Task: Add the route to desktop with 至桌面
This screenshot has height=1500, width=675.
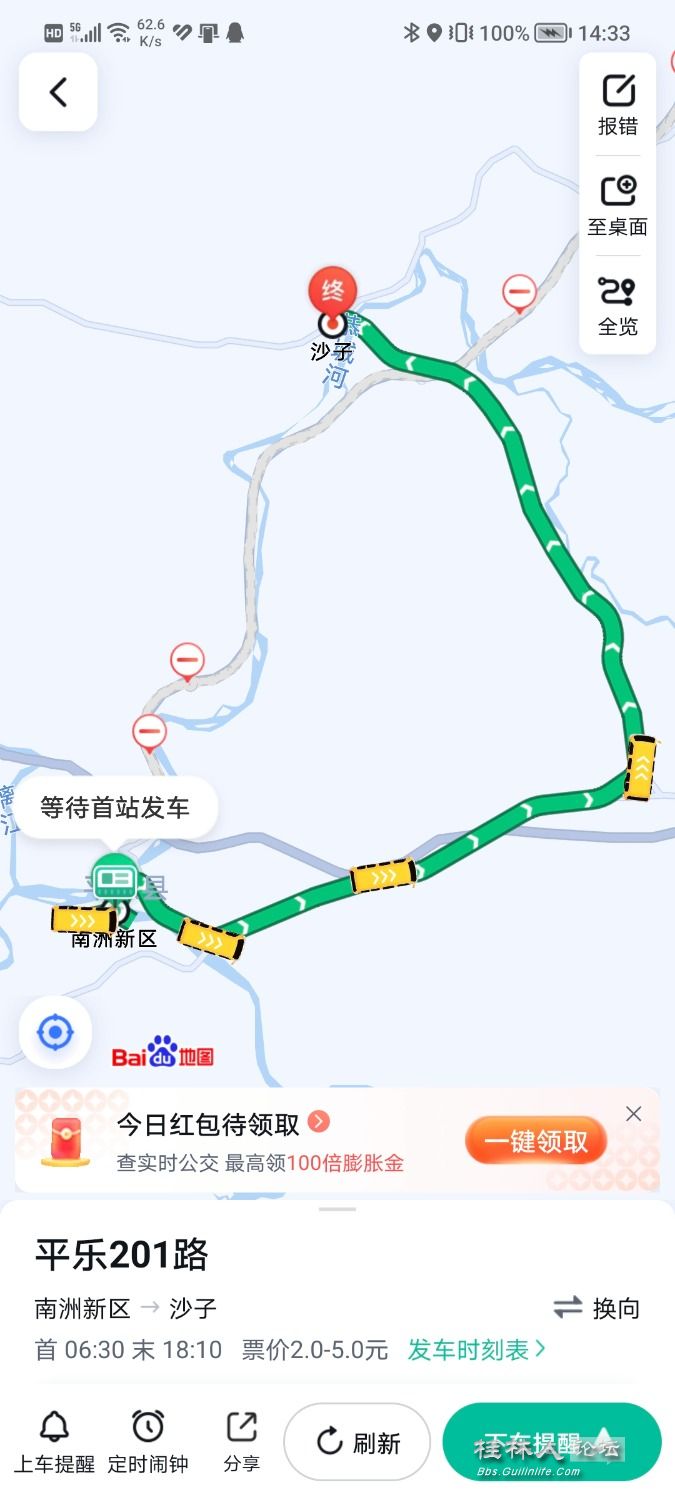Action: pos(618,205)
